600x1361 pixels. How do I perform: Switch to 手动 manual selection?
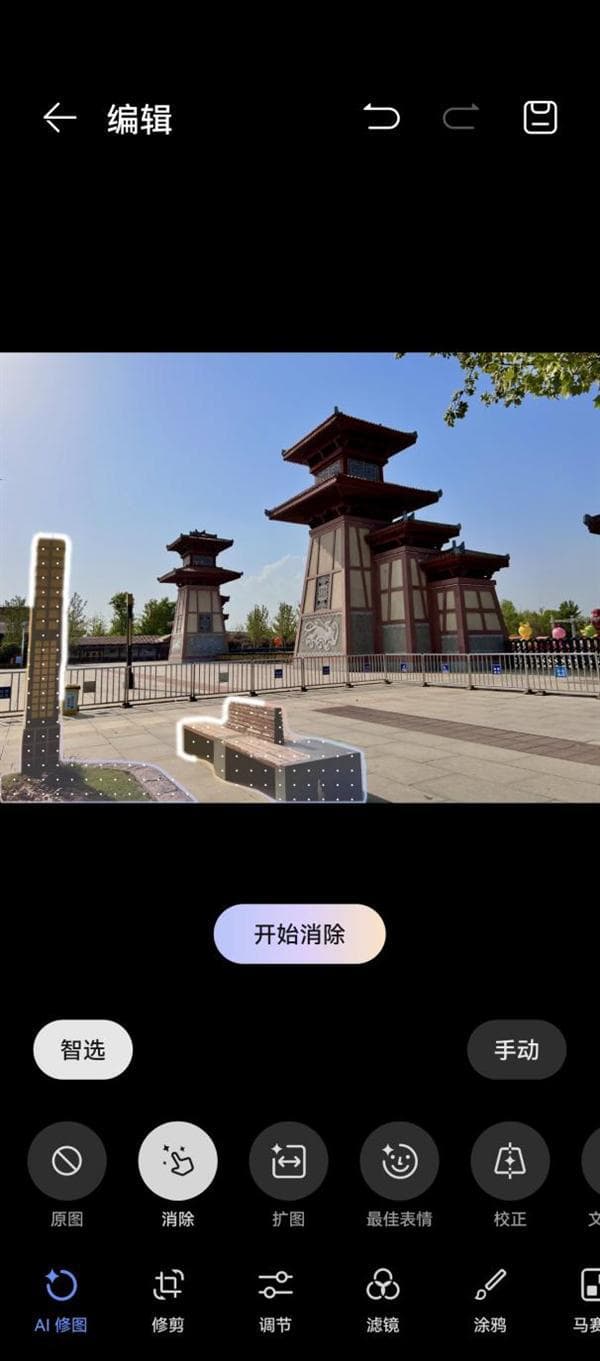click(x=516, y=1050)
